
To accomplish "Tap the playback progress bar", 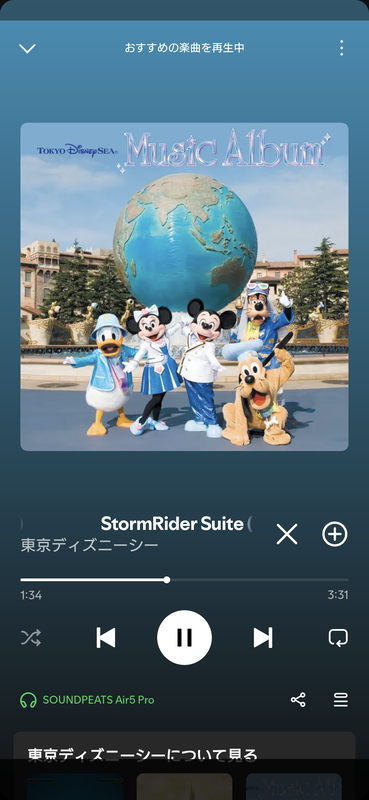I will pos(184,580).
